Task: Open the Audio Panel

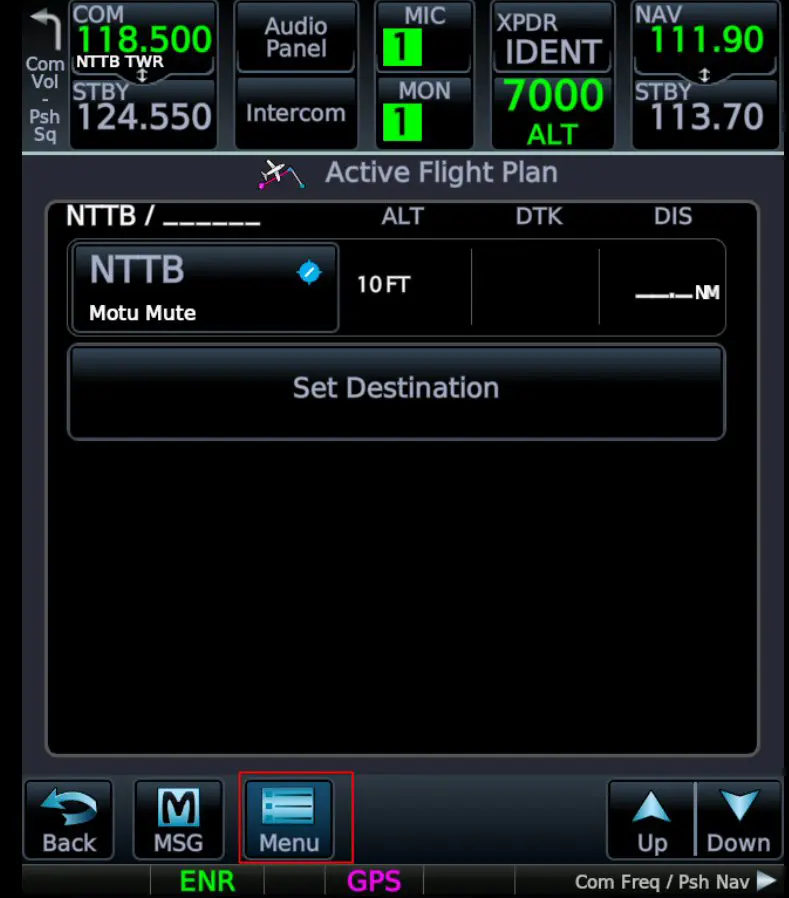Action: (x=296, y=38)
